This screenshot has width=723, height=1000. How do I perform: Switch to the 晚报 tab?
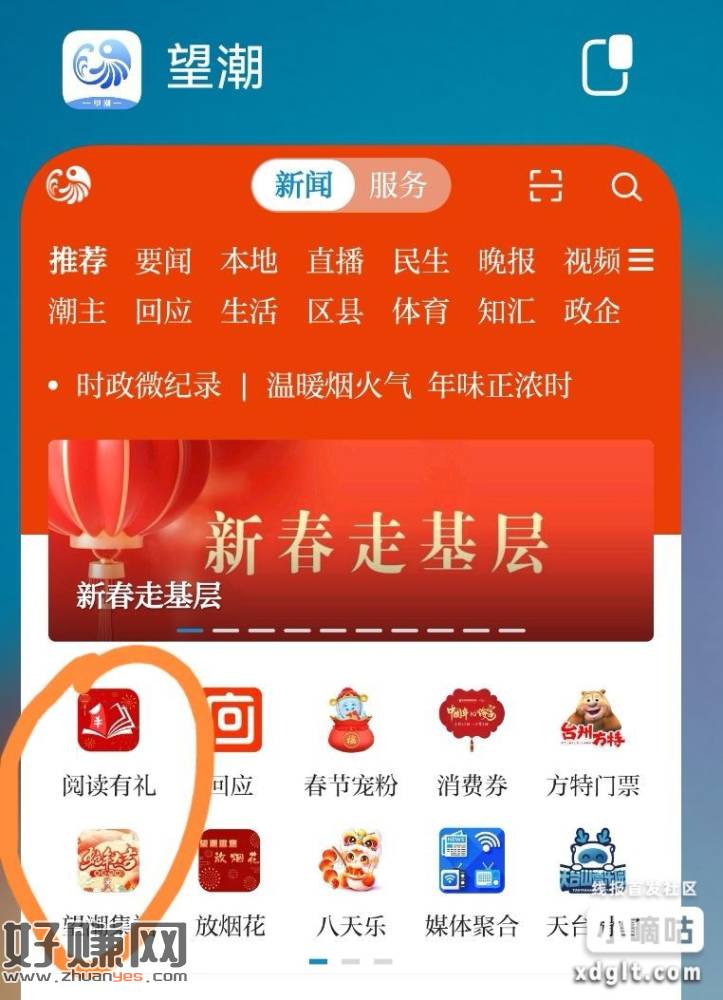pos(506,262)
